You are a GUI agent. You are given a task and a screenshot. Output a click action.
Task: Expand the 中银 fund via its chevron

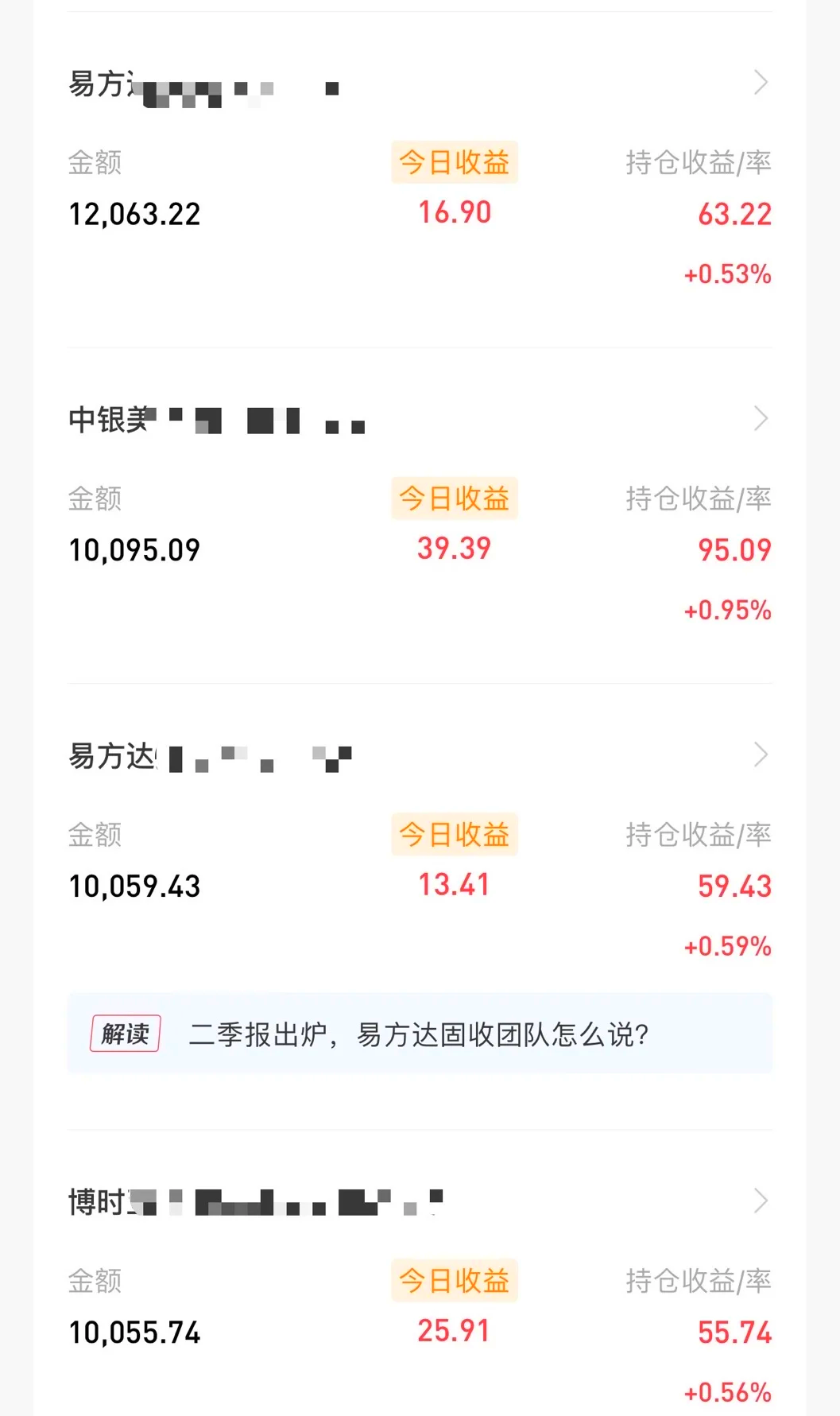click(761, 418)
